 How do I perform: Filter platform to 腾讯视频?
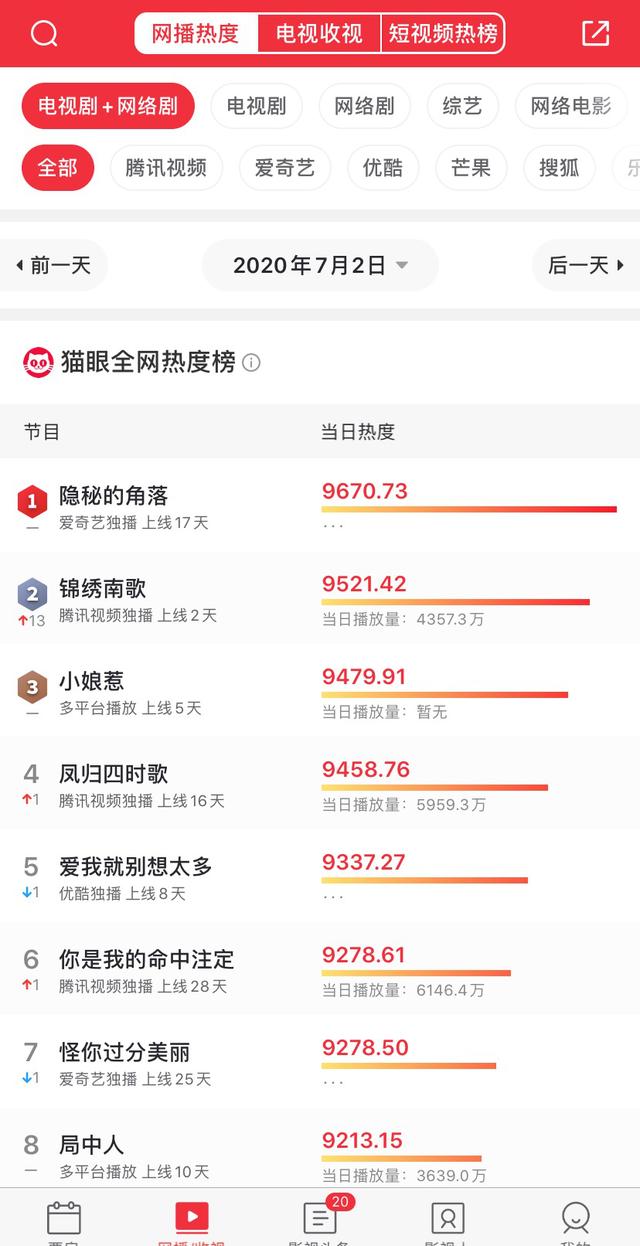pyautogui.click(x=166, y=168)
